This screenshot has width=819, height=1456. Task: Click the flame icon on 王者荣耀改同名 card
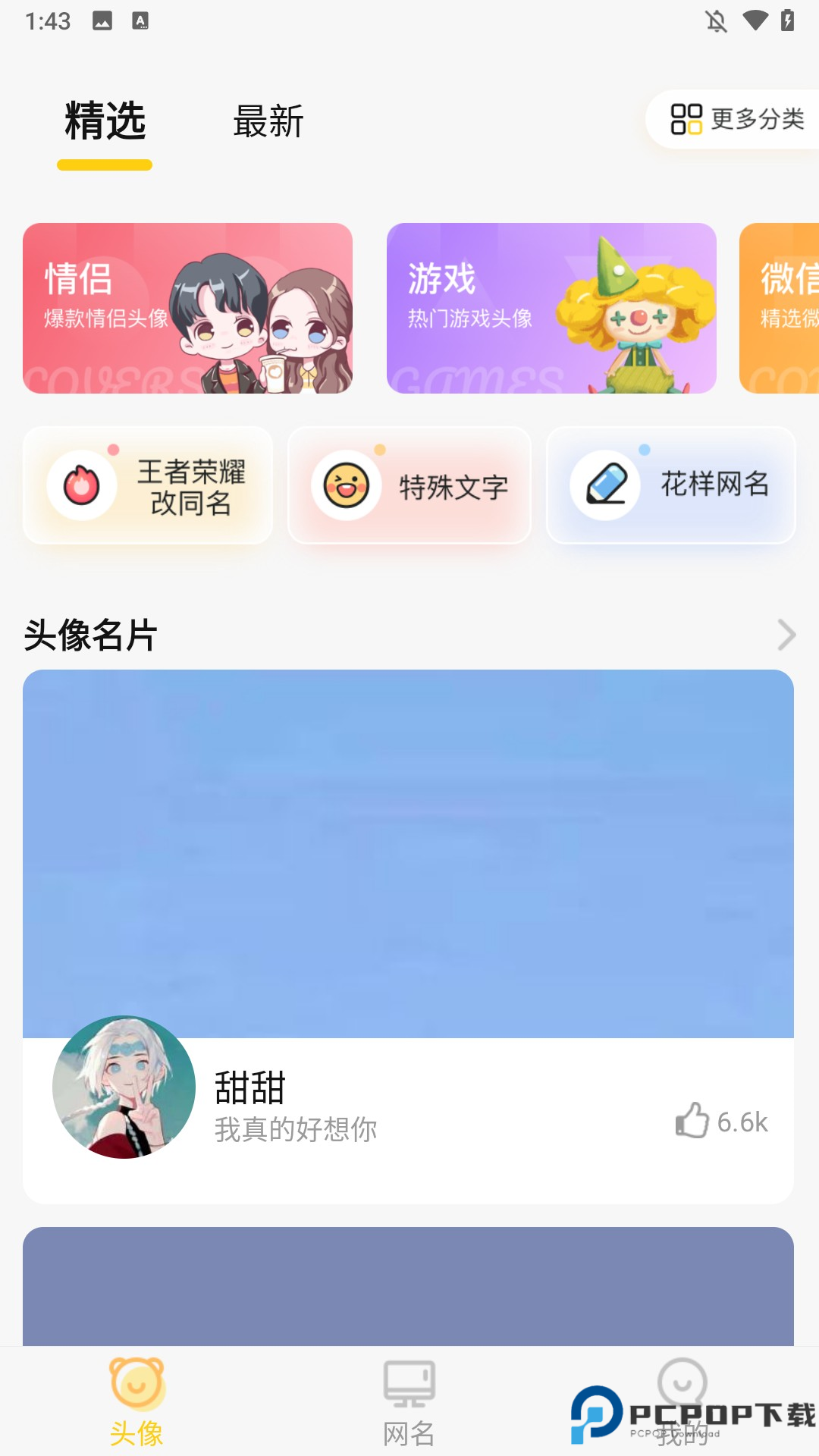(x=82, y=486)
